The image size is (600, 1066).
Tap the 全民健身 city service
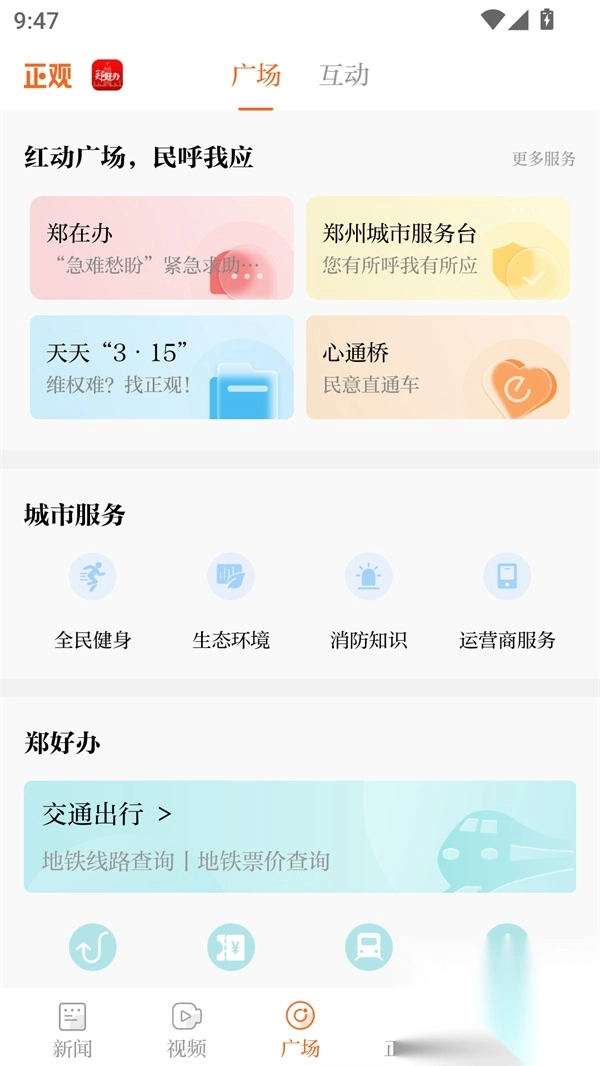tap(93, 600)
